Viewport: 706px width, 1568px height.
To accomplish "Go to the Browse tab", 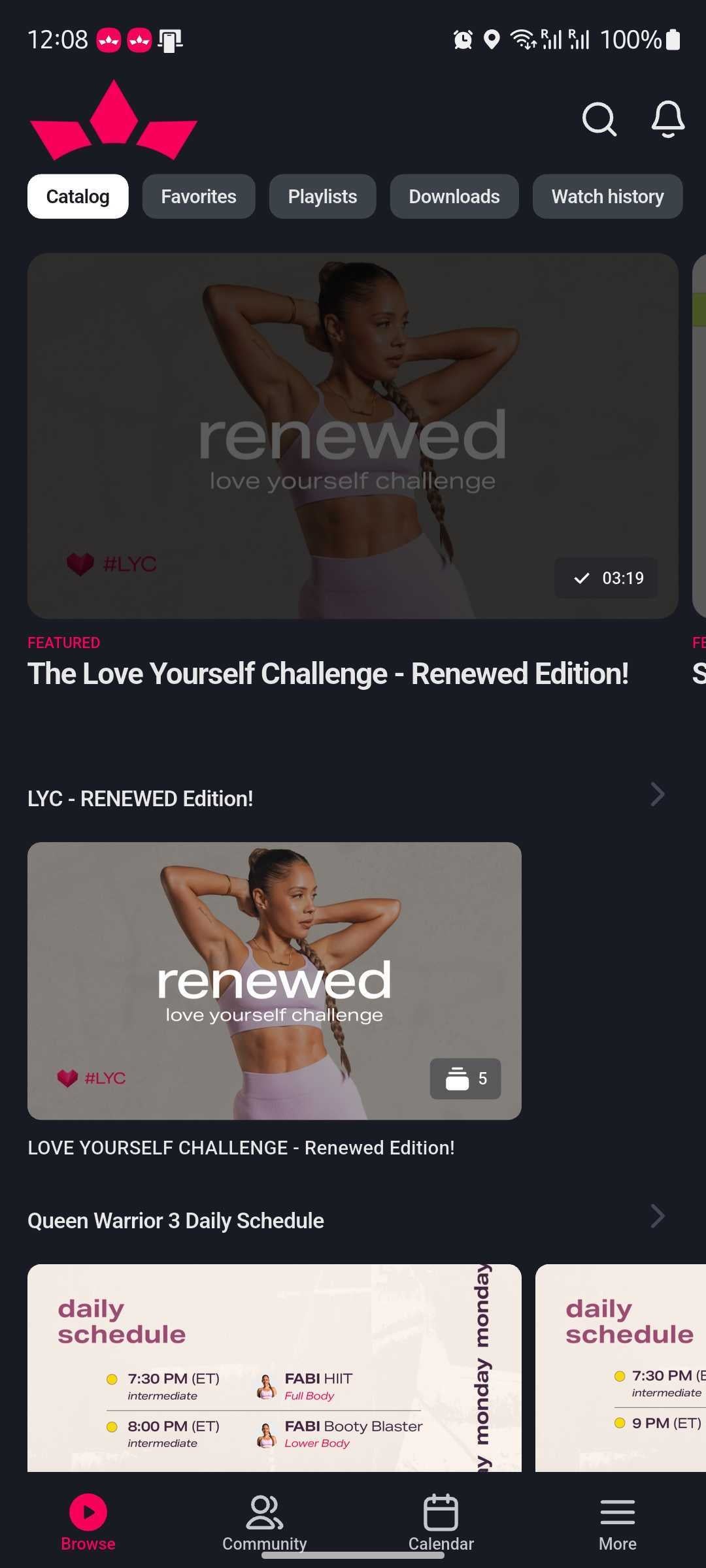I will tap(88, 1524).
